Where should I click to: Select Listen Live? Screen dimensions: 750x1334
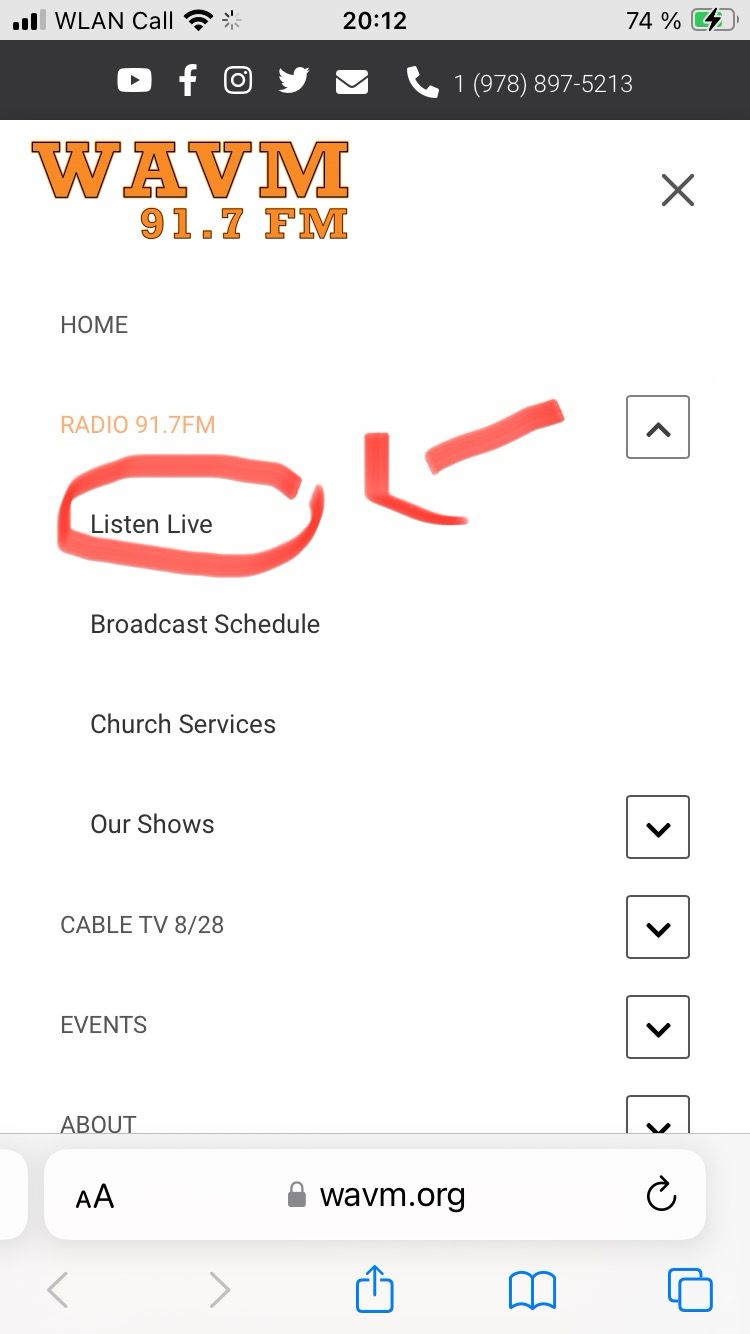[x=151, y=524]
